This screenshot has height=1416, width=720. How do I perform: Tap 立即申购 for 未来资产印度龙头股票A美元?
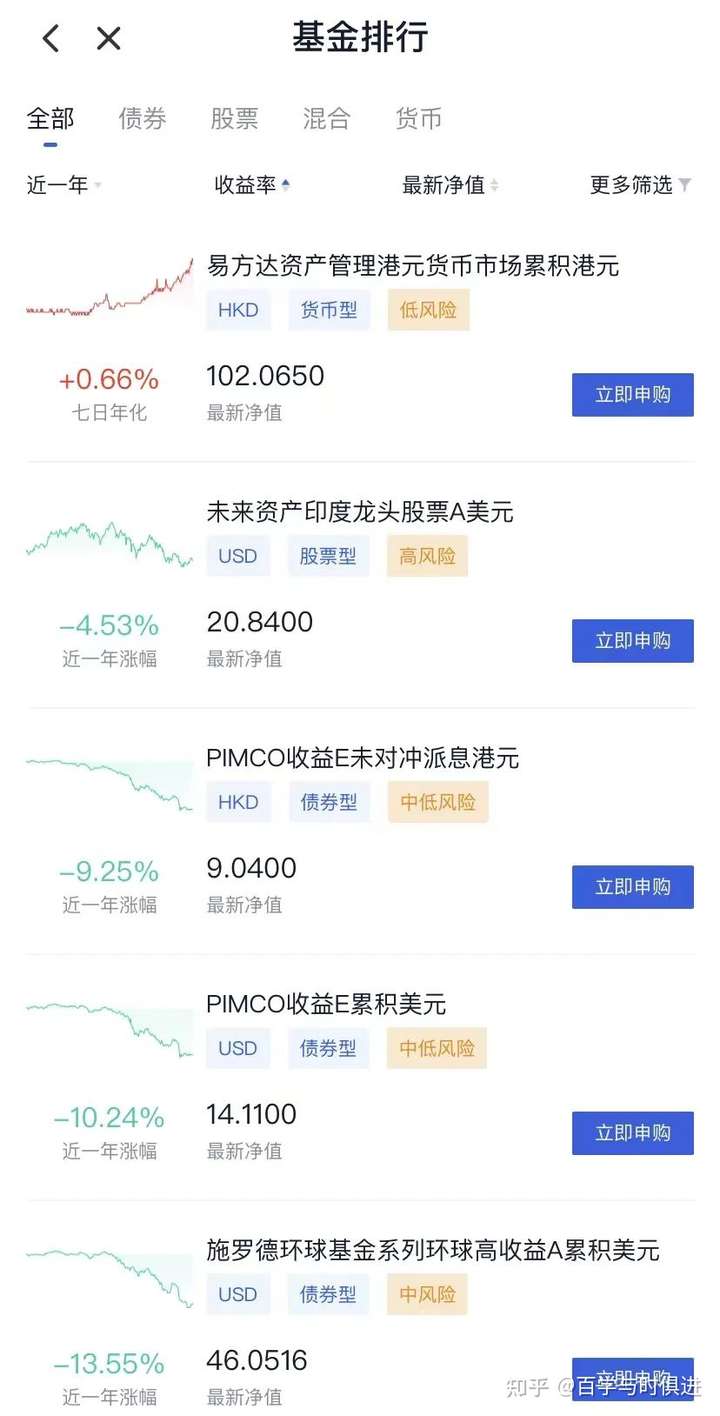point(633,641)
